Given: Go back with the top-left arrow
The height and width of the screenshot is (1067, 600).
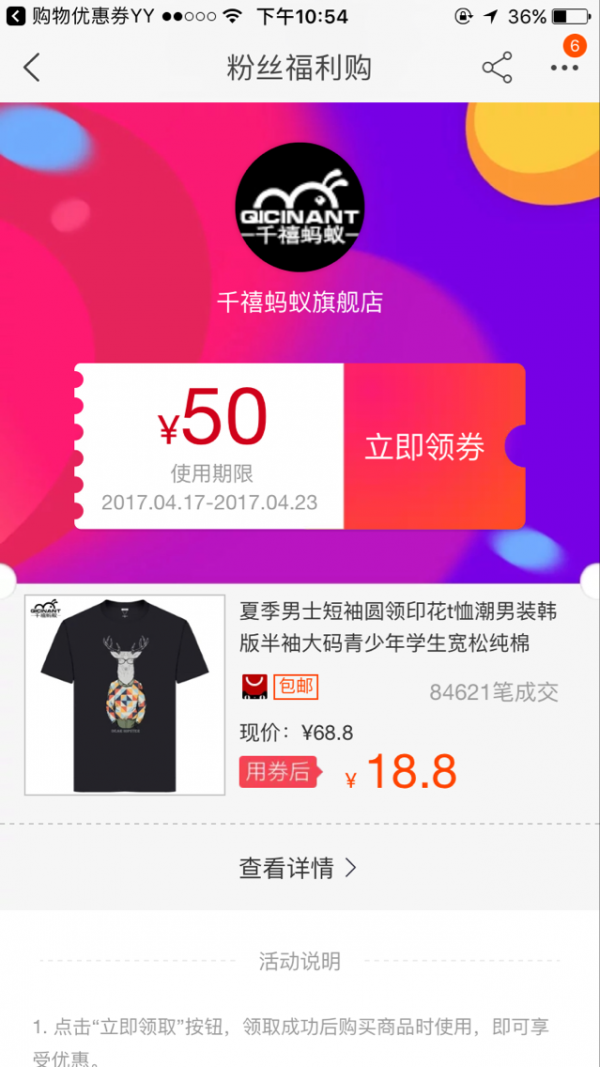Looking at the screenshot, I should click(x=32, y=68).
